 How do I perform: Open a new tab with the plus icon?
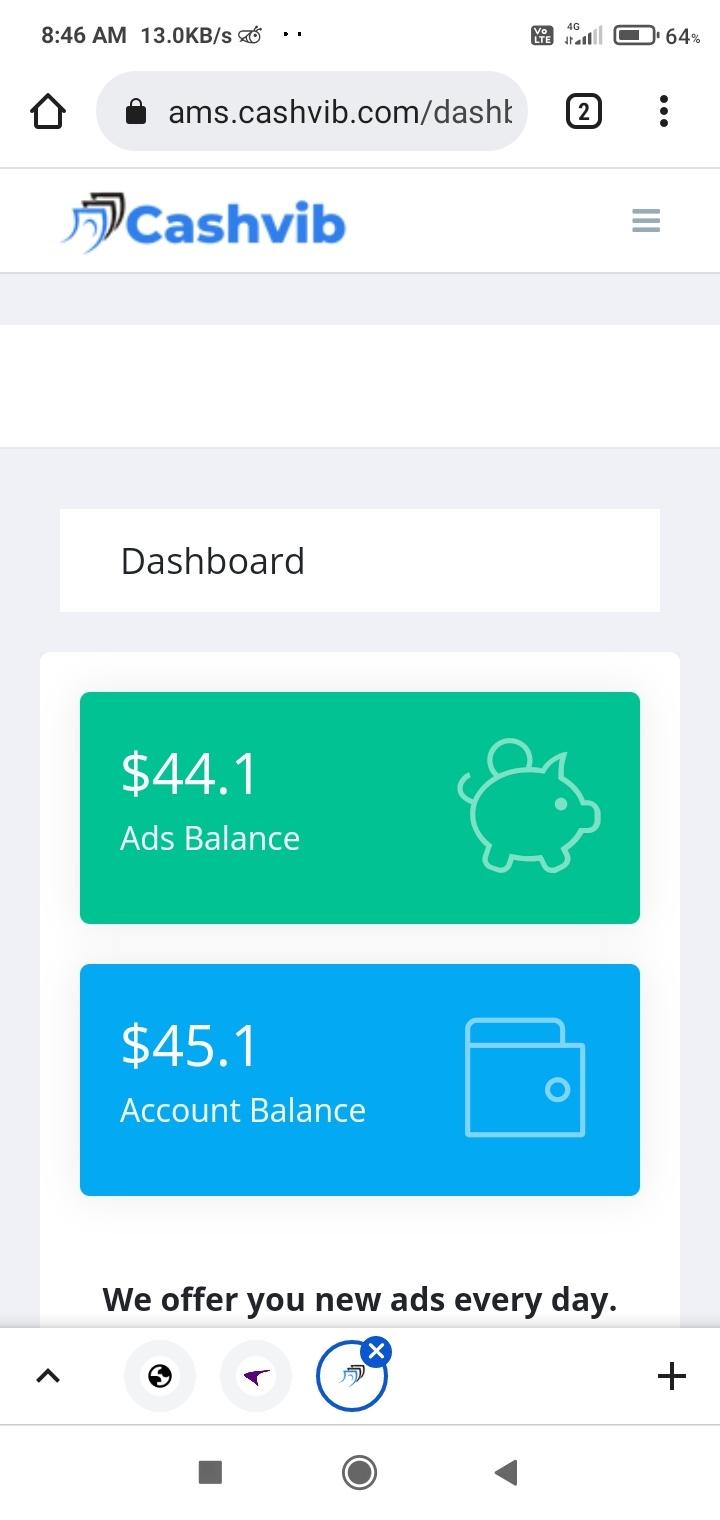pyautogui.click(x=671, y=1375)
